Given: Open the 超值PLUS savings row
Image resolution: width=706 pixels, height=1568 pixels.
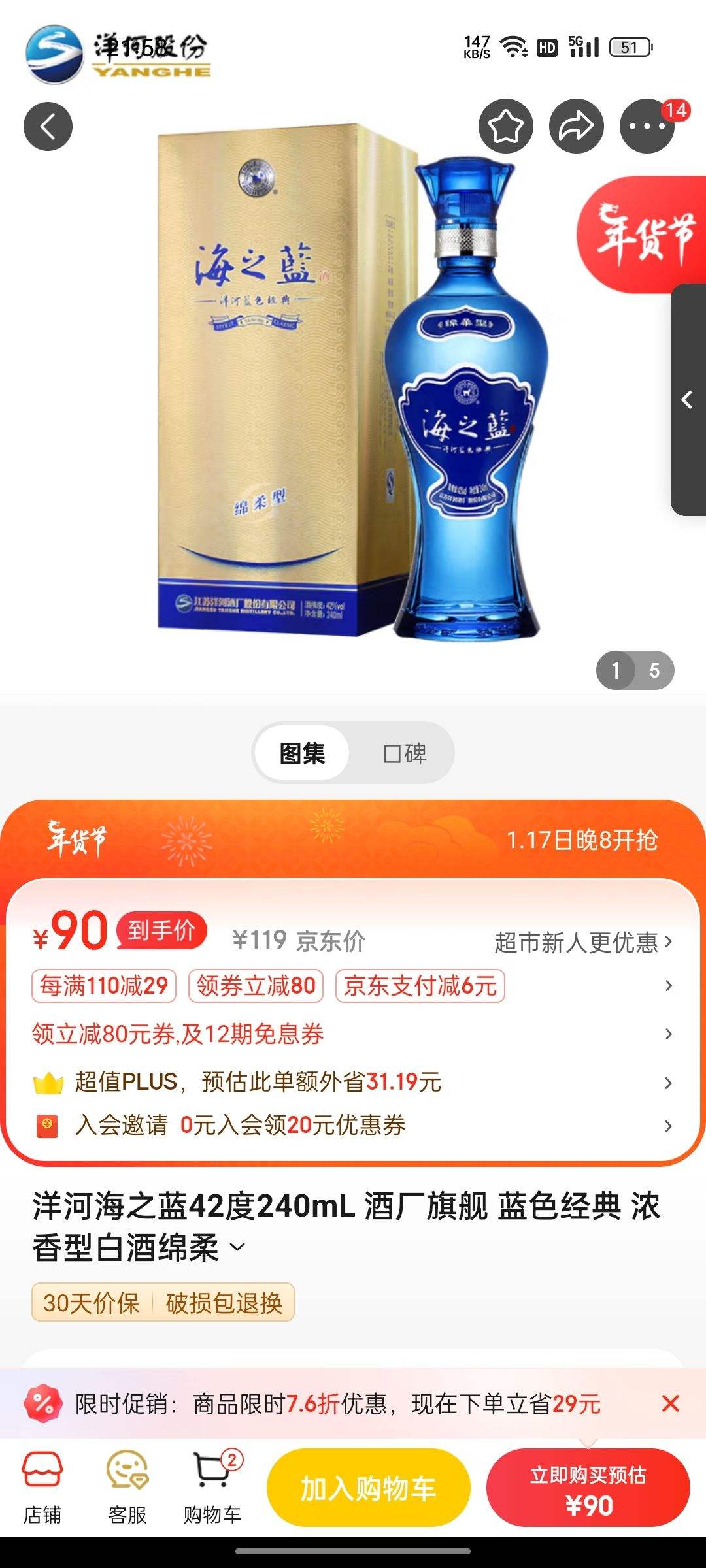Looking at the screenshot, I should 353,1082.
